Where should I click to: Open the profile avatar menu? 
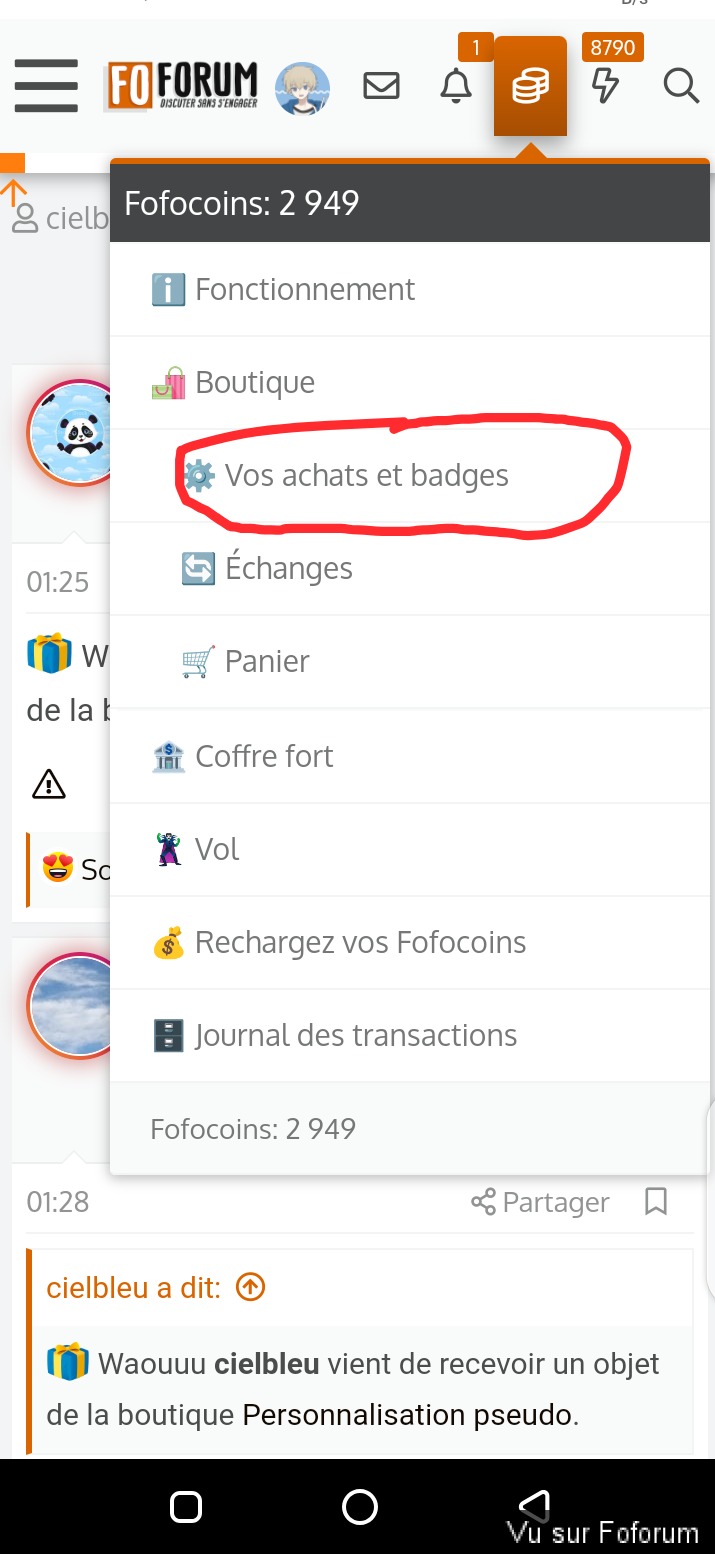(x=303, y=88)
